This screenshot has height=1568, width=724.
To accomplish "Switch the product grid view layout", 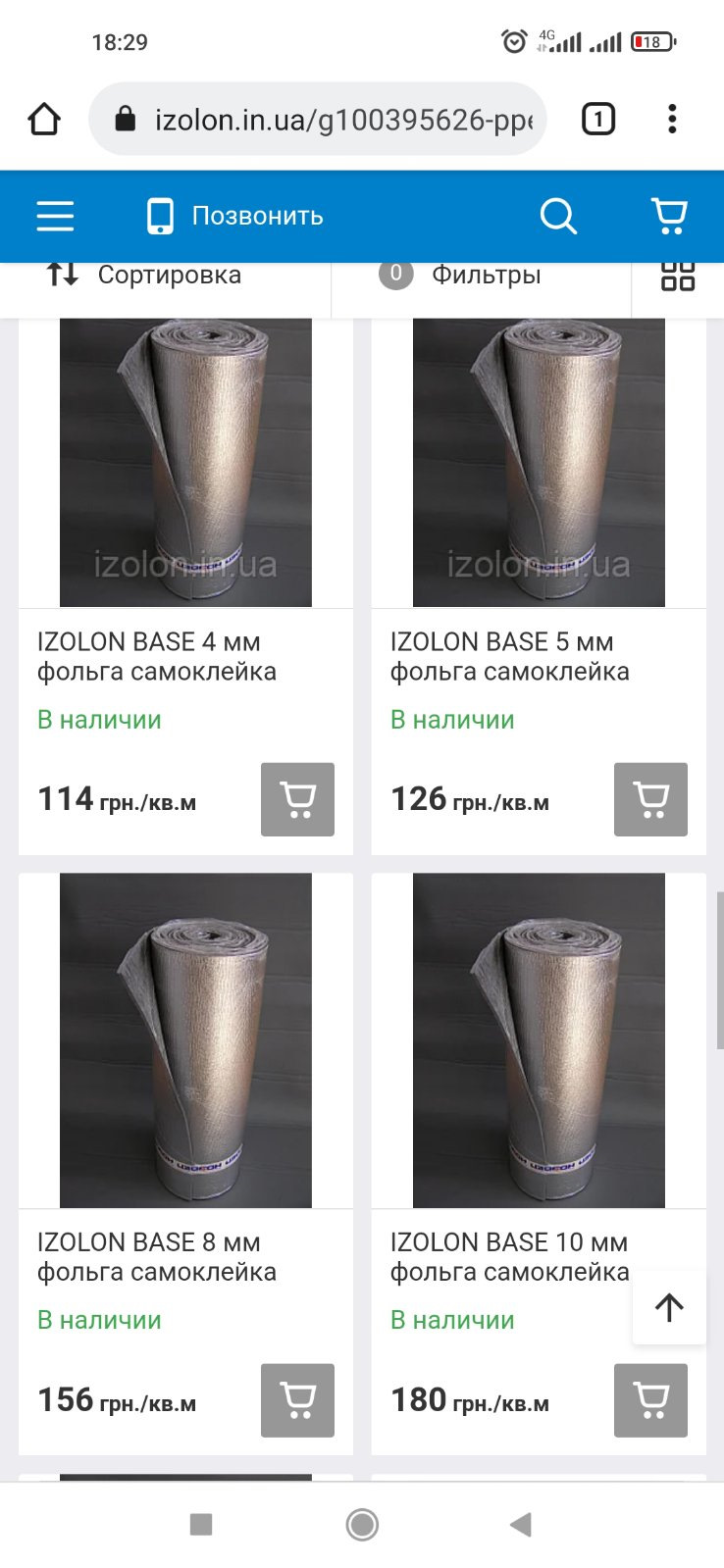I will (x=677, y=277).
